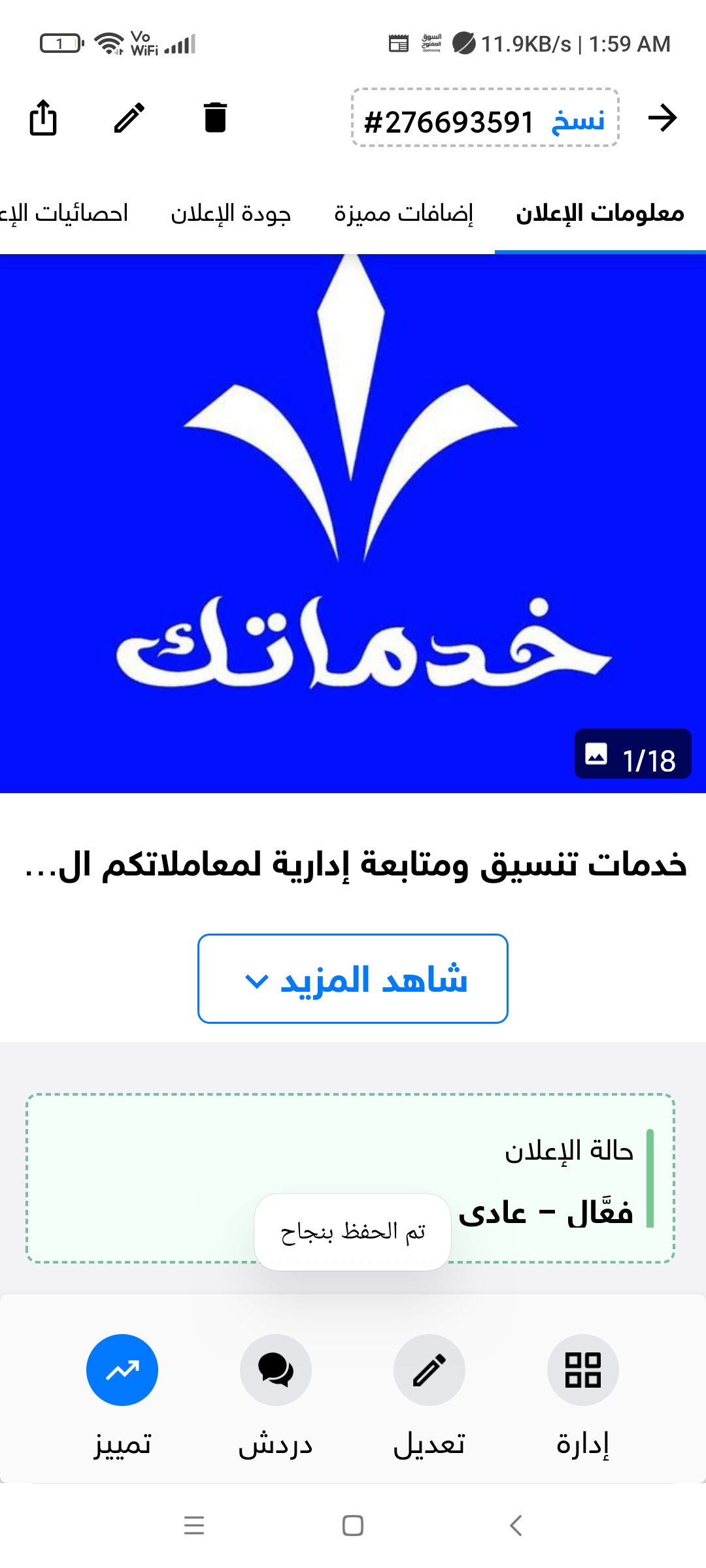Tap the تعديل pencil icon in bottom bar
The image size is (706, 1568).
point(429,1371)
